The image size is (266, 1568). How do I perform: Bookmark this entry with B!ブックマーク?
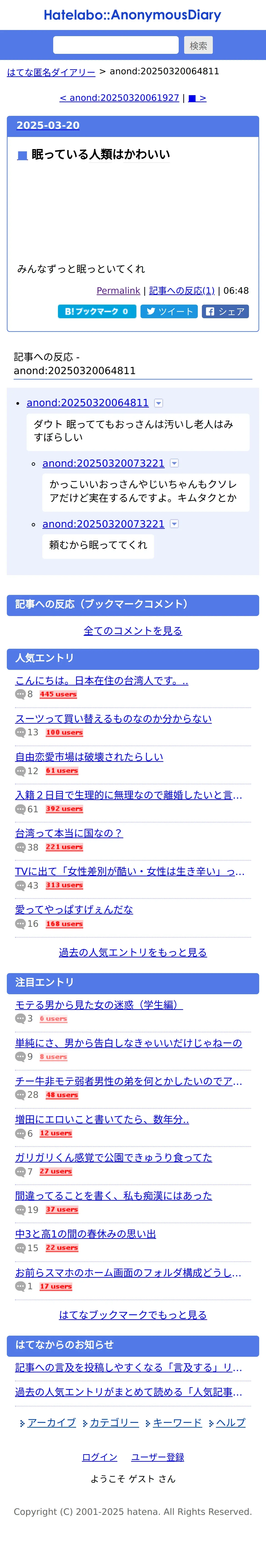97,312
